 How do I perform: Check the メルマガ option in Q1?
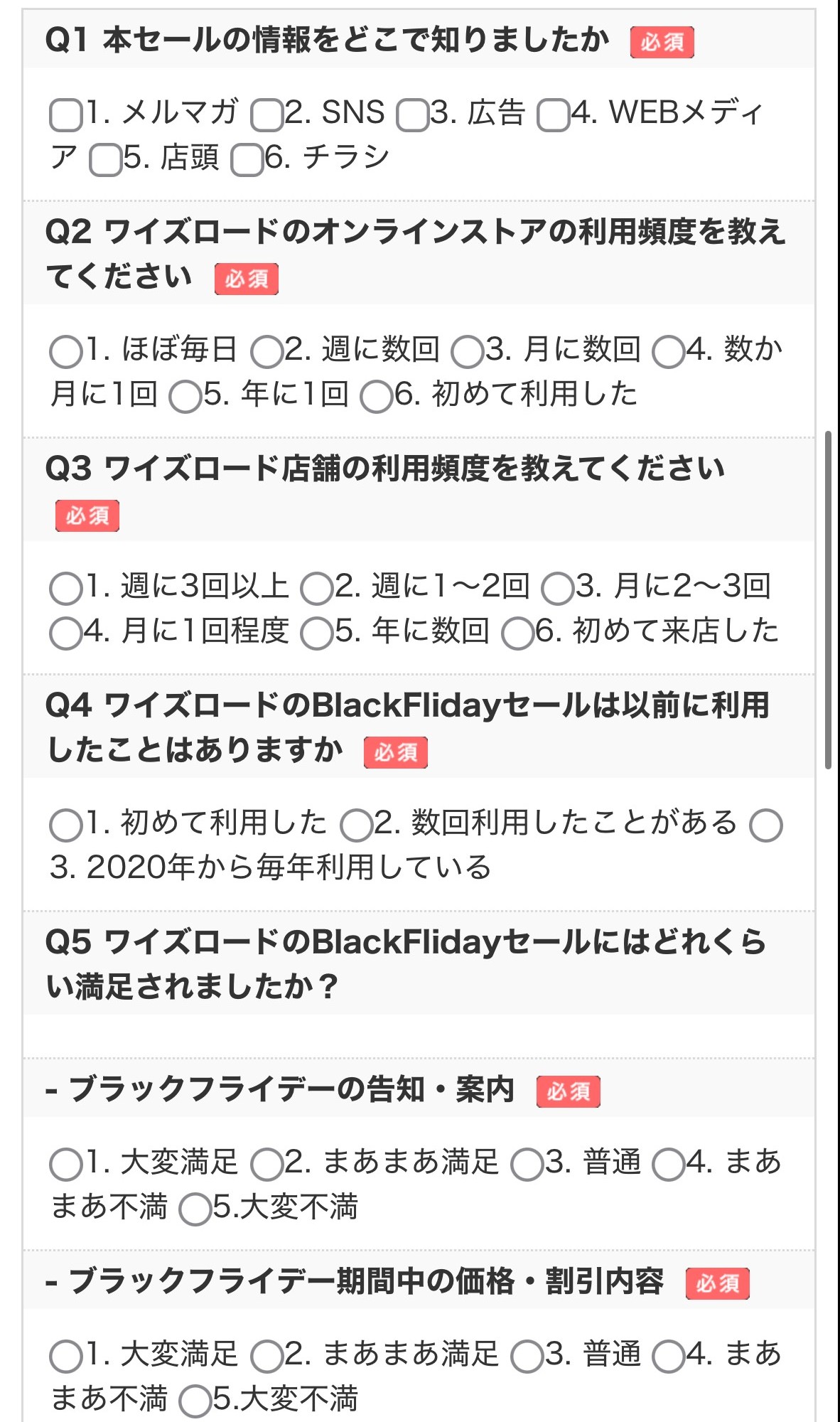coord(65,115)
